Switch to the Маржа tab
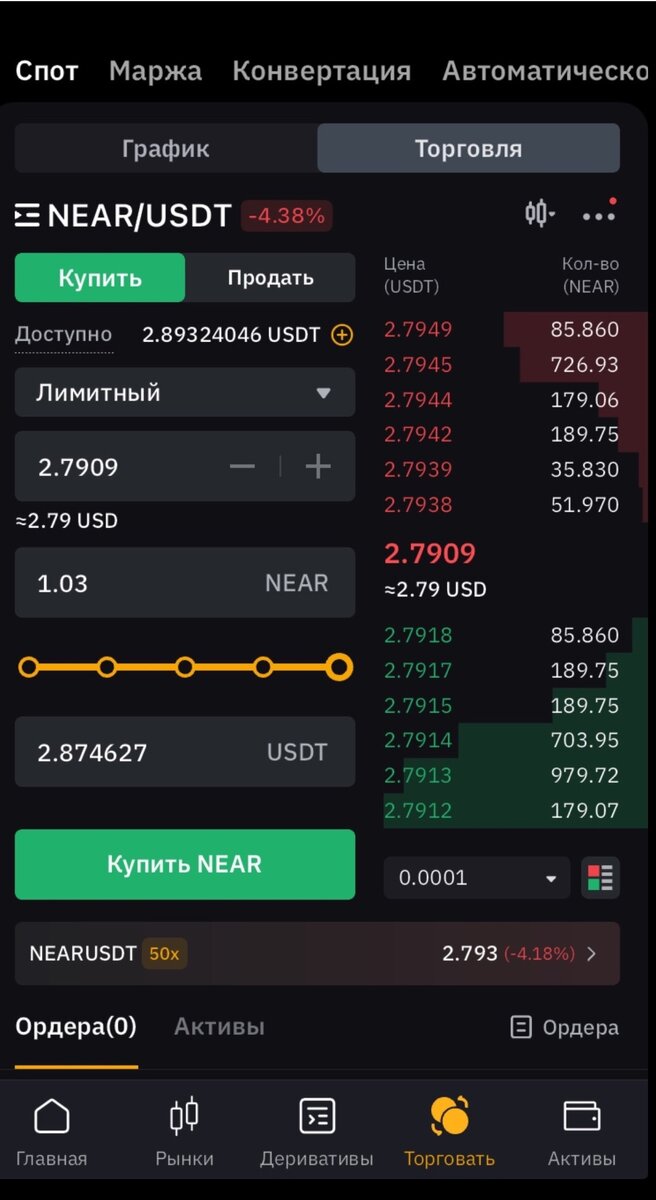The height and width of the screenshot is (1200, 656). (x=155, y=71)
